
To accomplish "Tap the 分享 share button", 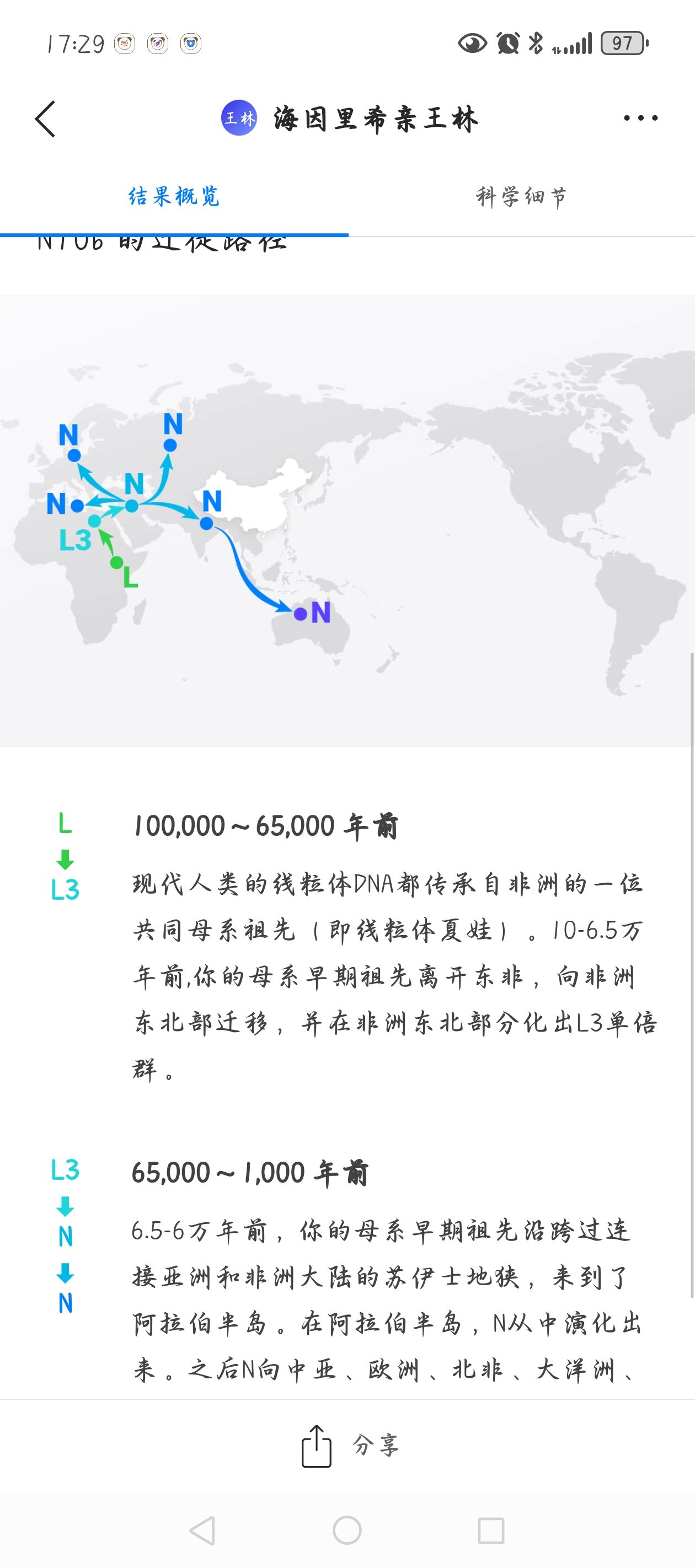I will tap(349, 1445).
